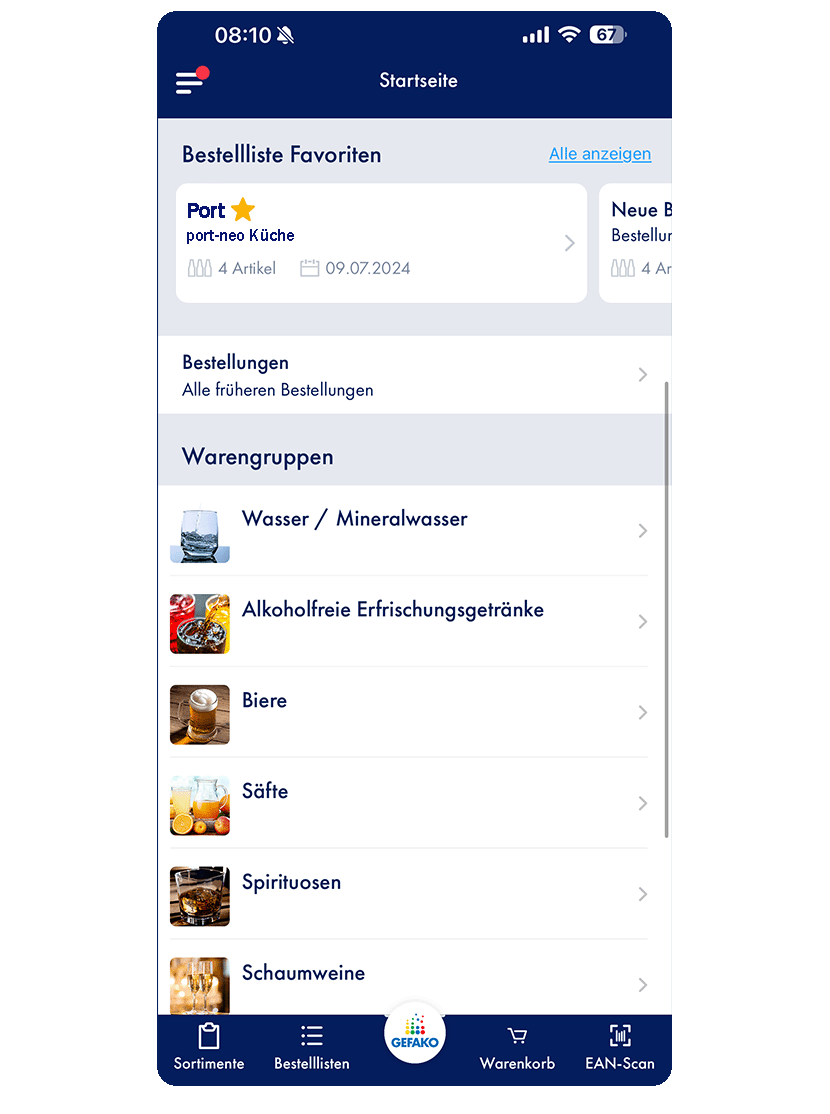Open the Warenkorb shopping cart

(517, 1048)
